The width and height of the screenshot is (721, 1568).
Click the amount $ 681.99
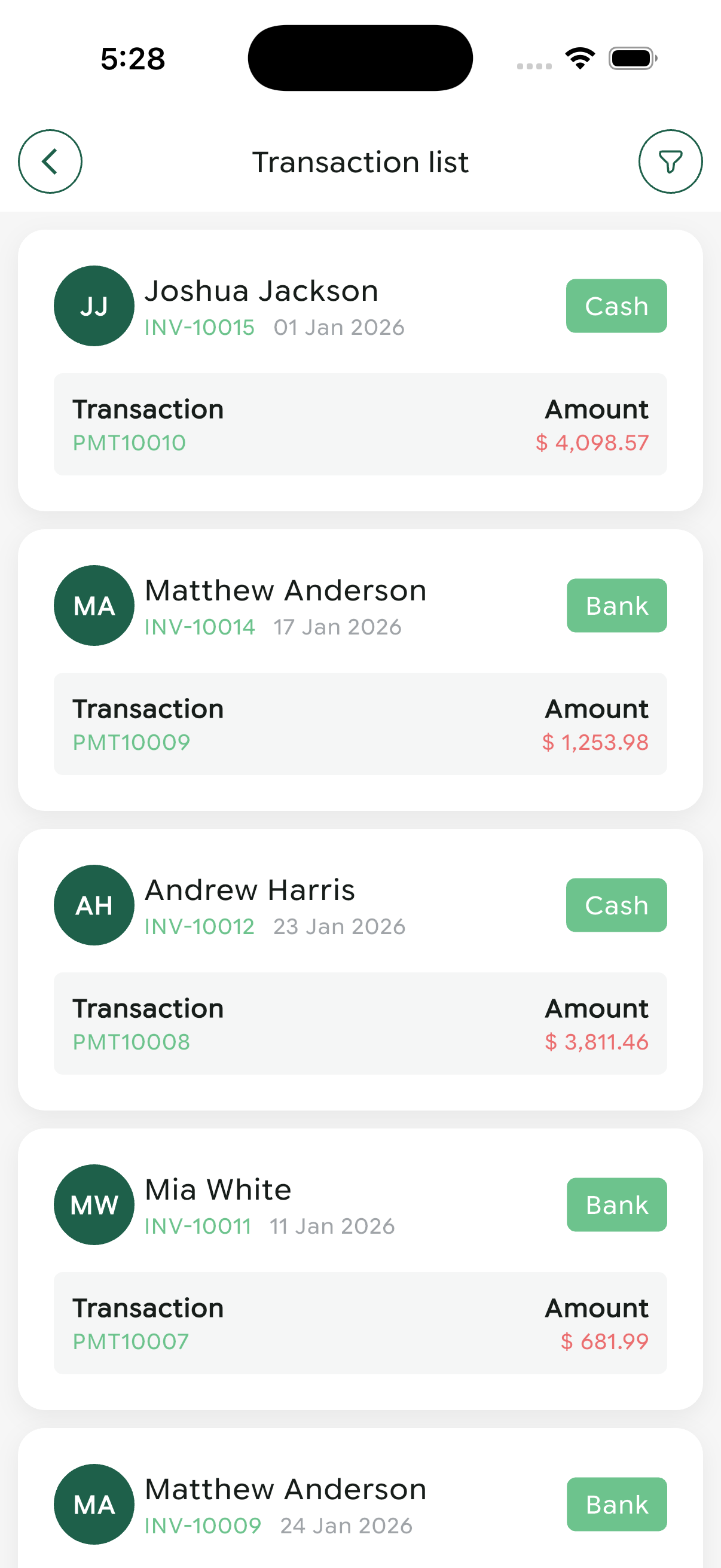(604, 1340)
